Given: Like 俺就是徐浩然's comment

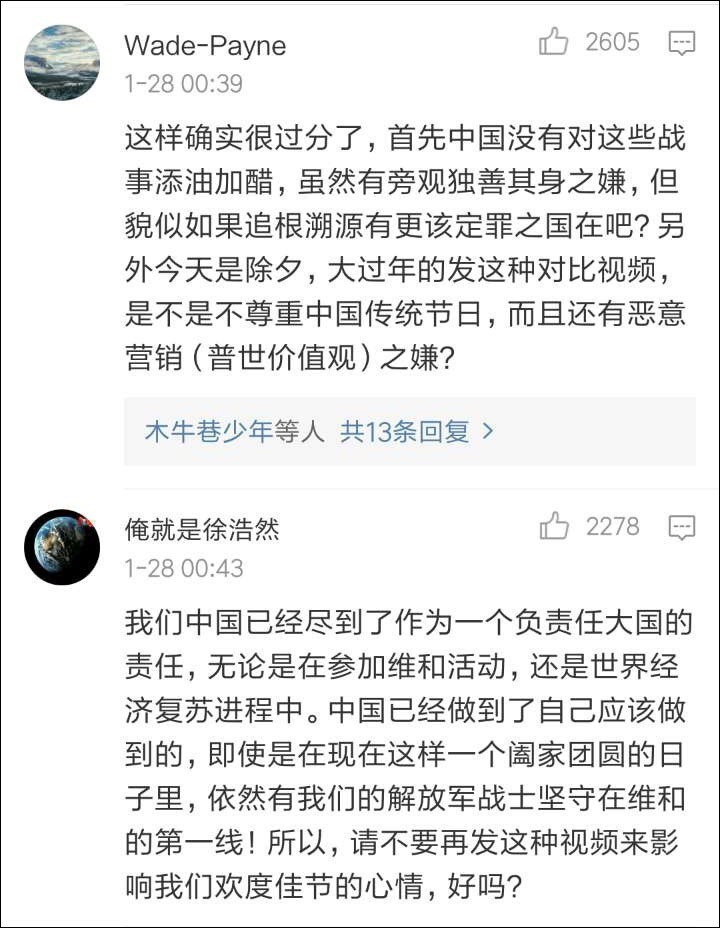Looking at the screenshot, I should tap(553, 526).
